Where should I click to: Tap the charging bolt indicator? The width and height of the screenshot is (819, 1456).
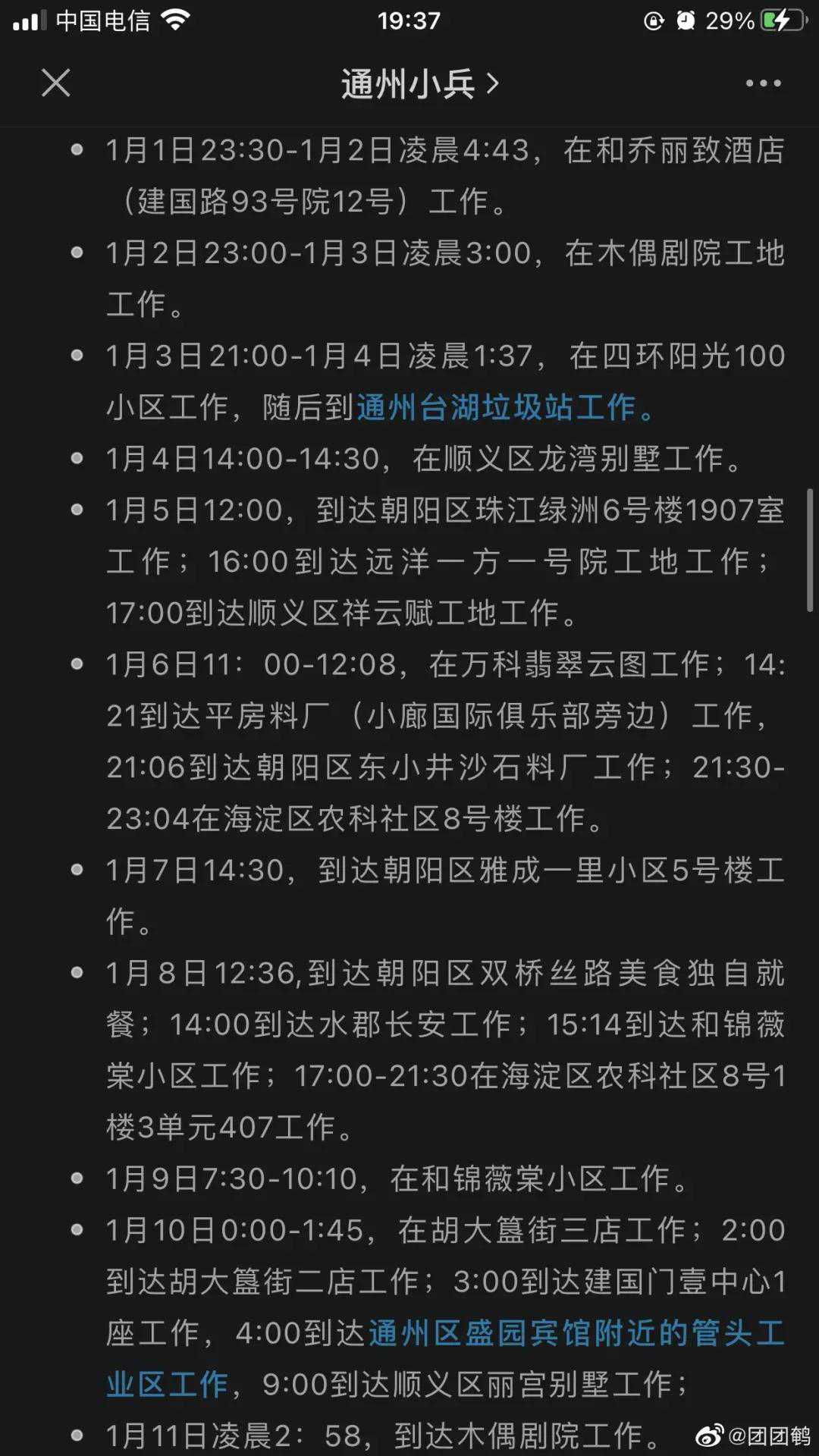tap(786, 21)
